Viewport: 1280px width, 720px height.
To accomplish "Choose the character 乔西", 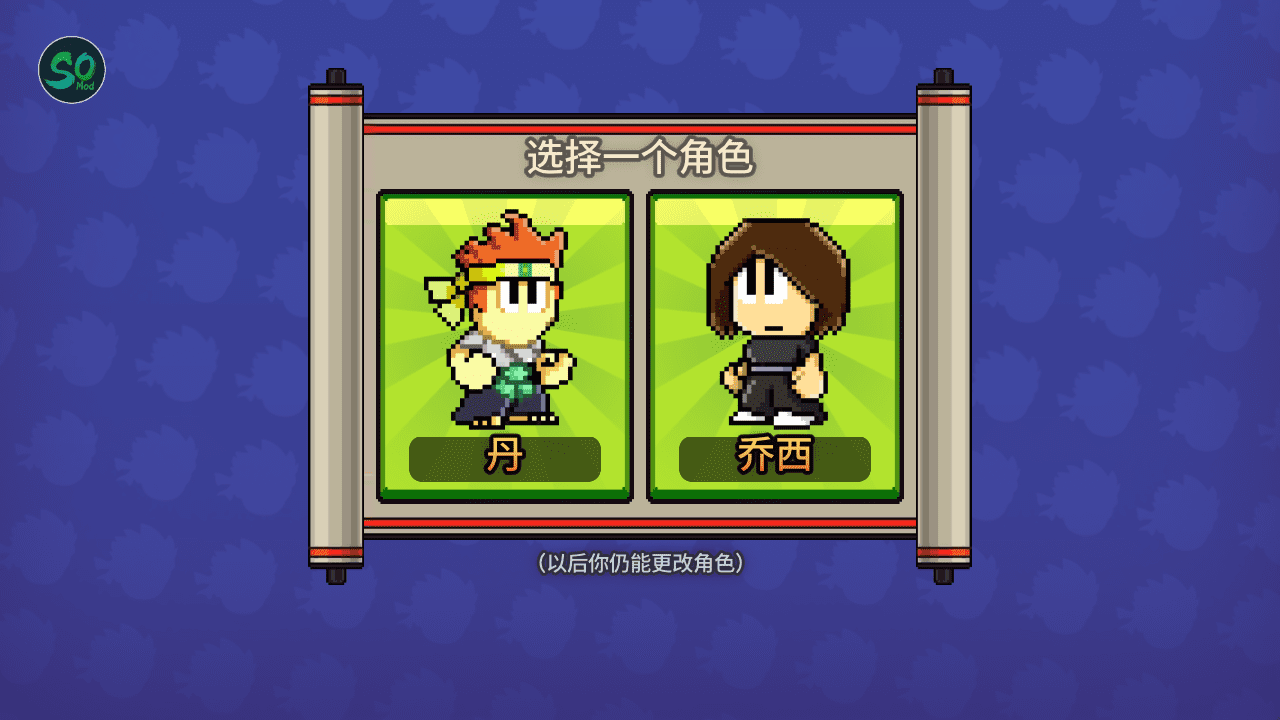I will click(x=774, y=346).
